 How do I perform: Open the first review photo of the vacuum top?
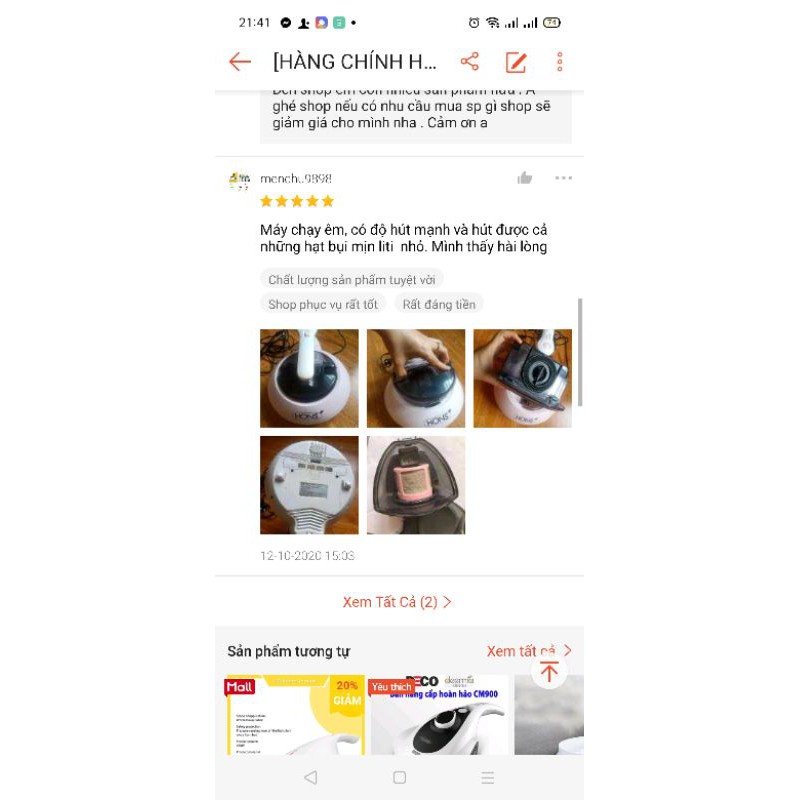click(309, 378)
